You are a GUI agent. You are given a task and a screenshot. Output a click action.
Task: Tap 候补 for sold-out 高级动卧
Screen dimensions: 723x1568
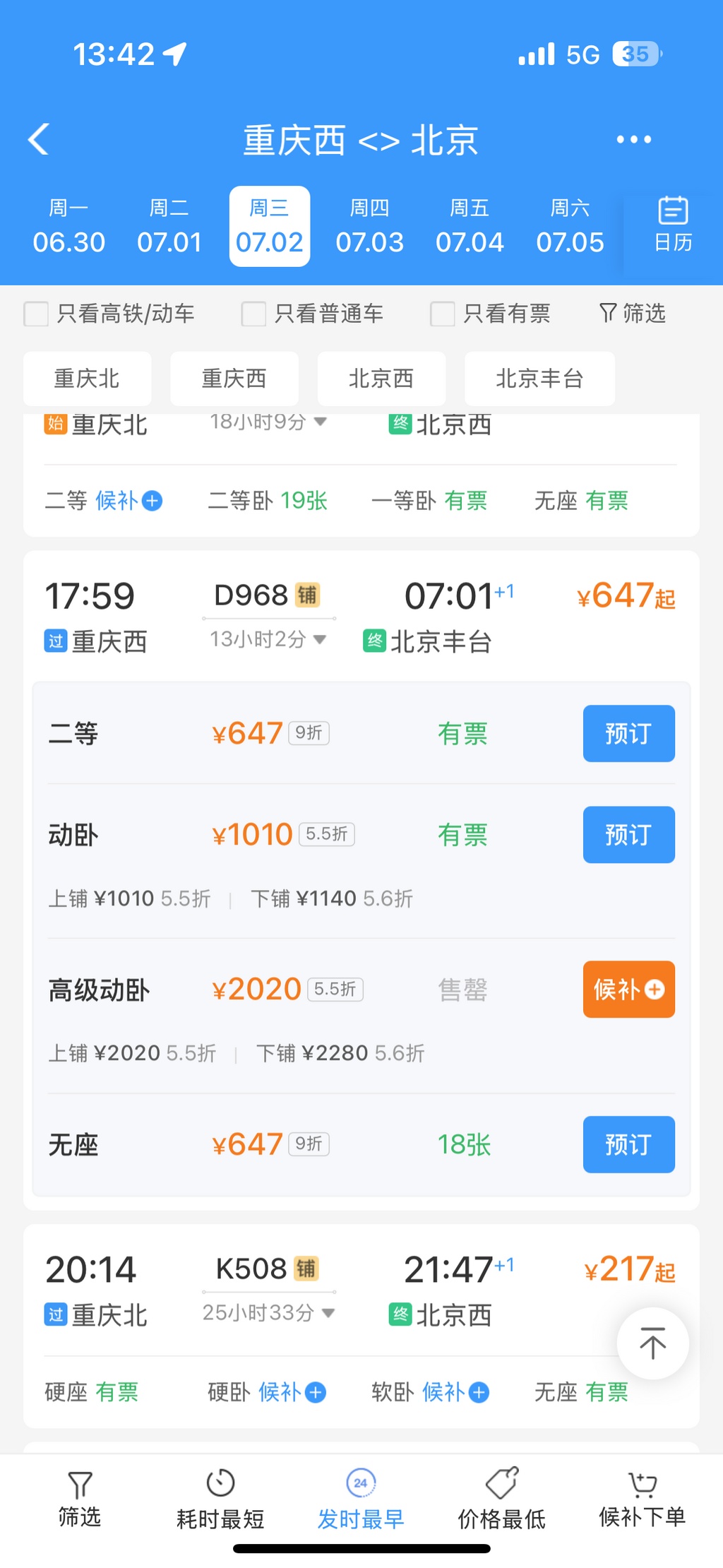(x=628, y=990)
